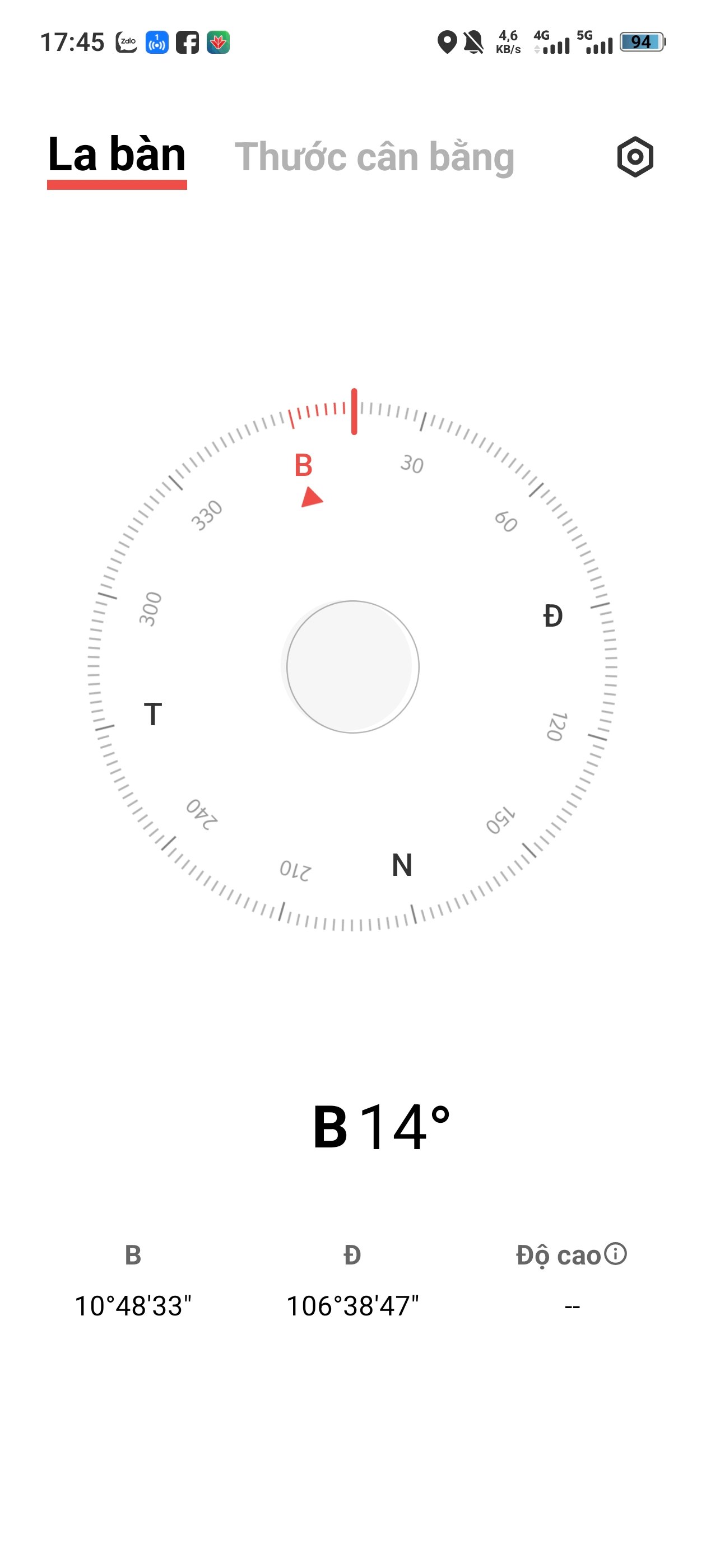Select the La bàn tab

[117, 156]
